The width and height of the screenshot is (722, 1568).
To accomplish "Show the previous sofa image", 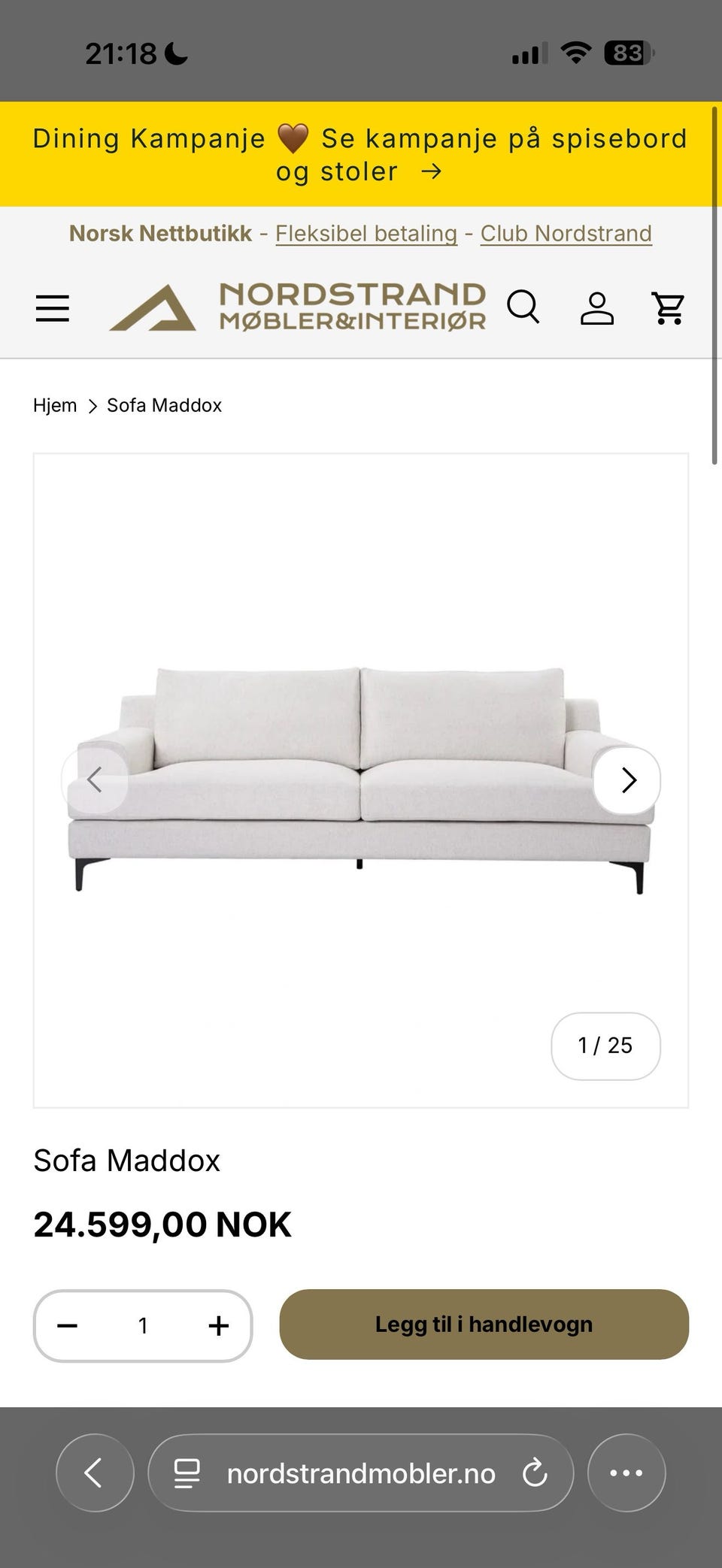I will (95, 780).
